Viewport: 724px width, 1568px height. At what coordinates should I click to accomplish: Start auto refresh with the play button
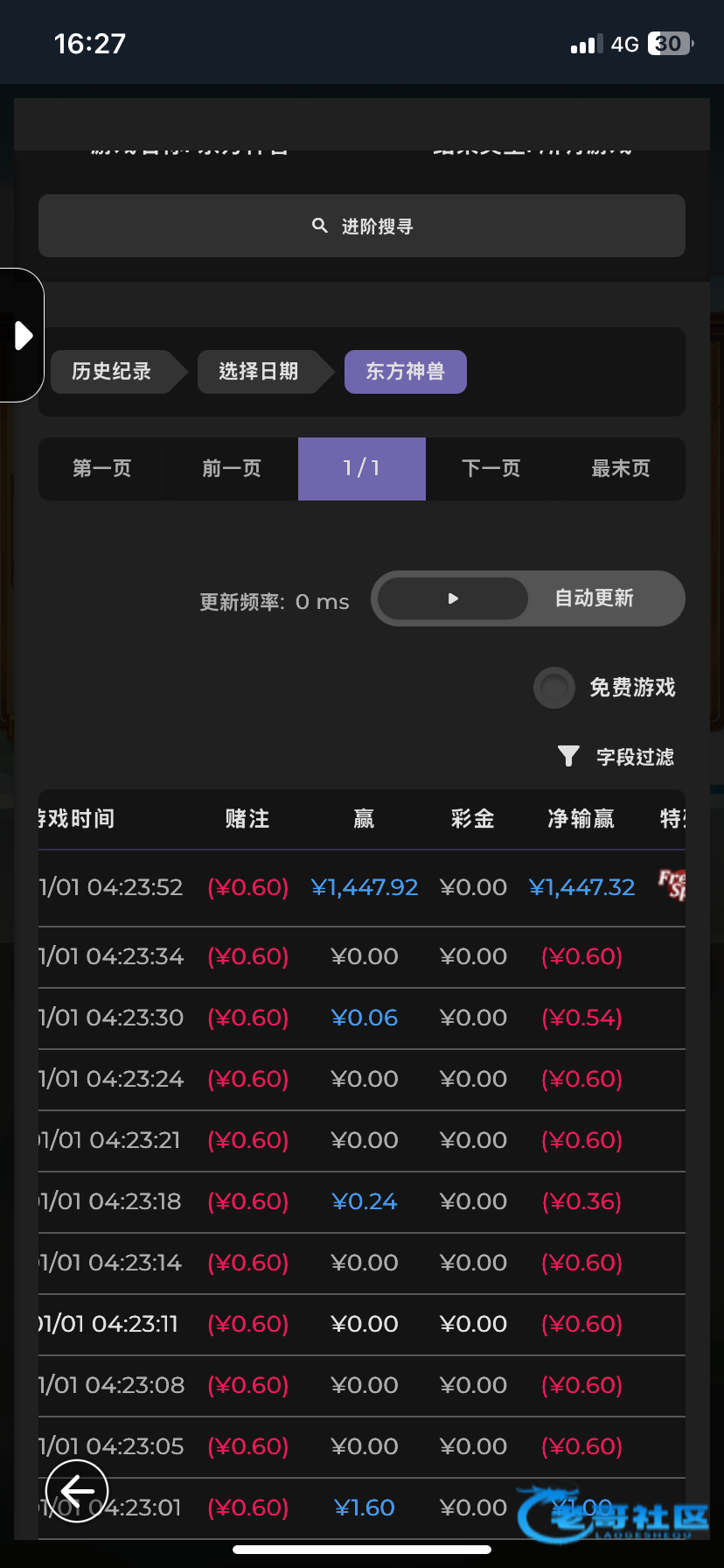pos(453,598)
